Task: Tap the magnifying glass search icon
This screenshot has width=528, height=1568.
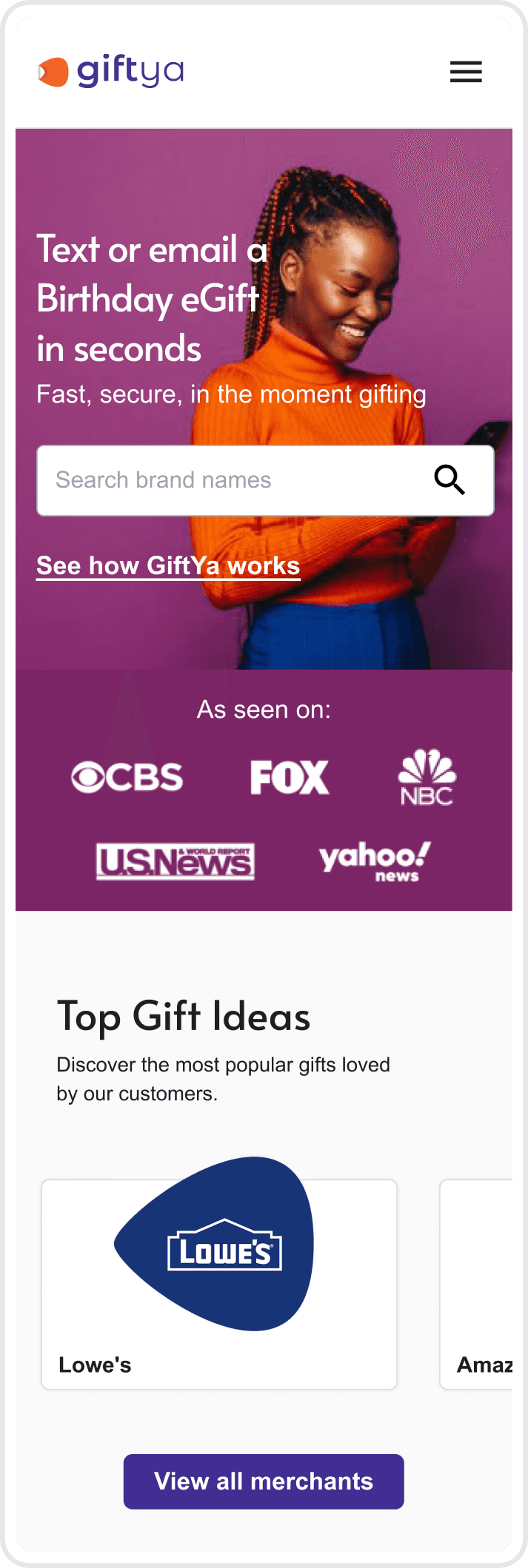Action: click(450, 480)
